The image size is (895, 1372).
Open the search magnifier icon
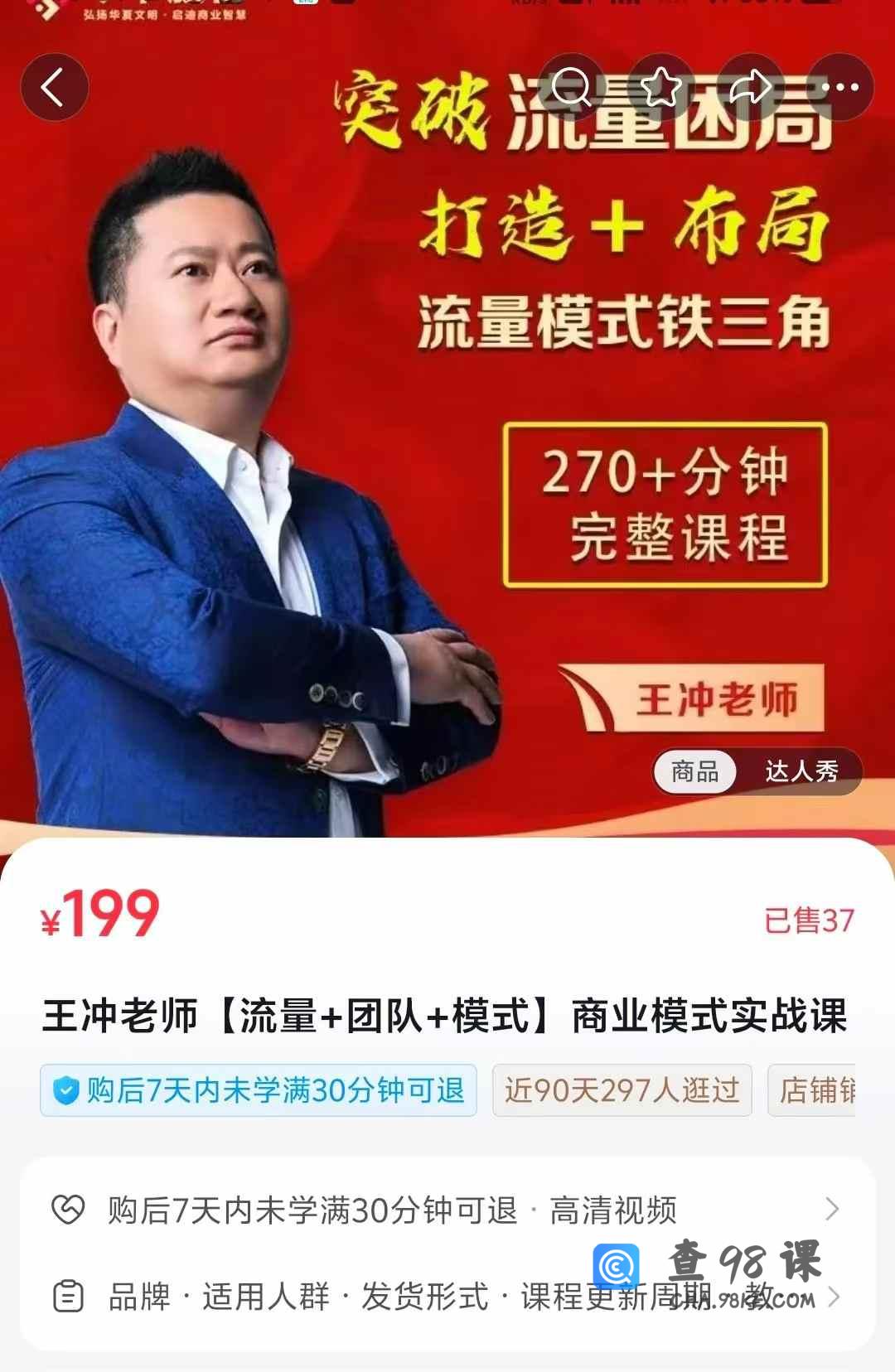pos(572,87)
